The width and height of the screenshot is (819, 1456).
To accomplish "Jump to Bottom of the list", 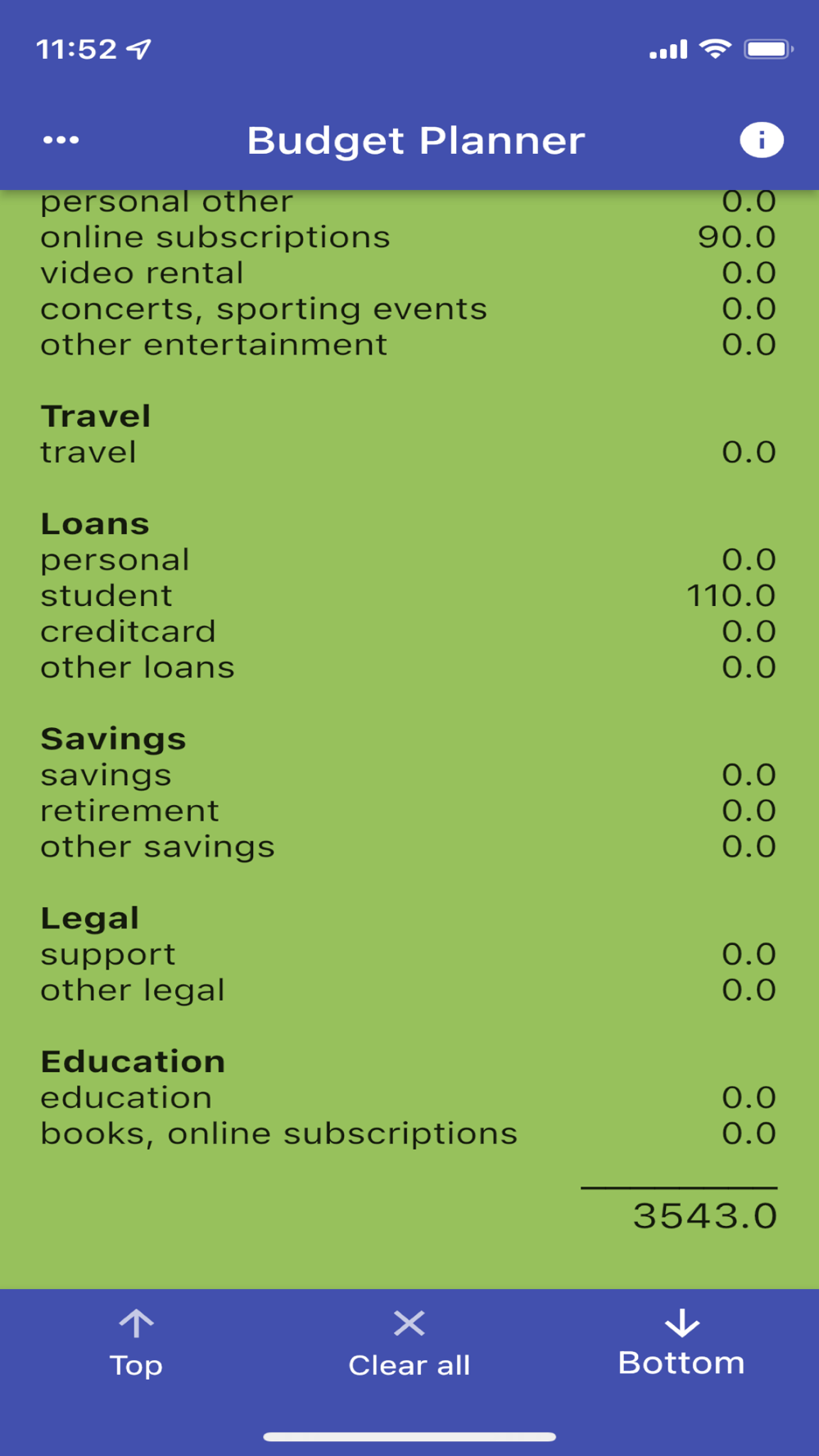I will point(681,1343).
